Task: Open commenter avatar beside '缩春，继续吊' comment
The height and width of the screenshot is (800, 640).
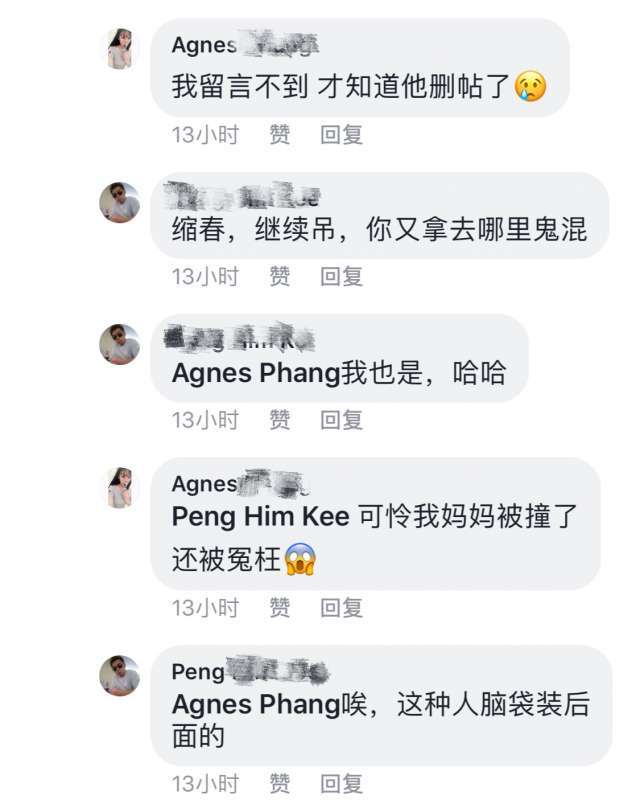Action: (x=120, y=203)
